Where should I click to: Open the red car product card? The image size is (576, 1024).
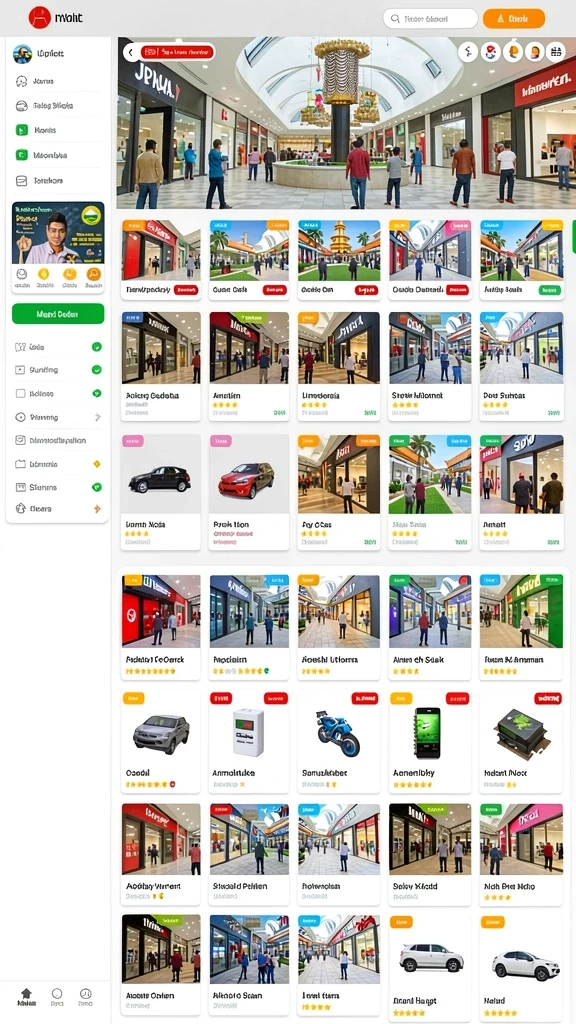[x=249, y=492]
